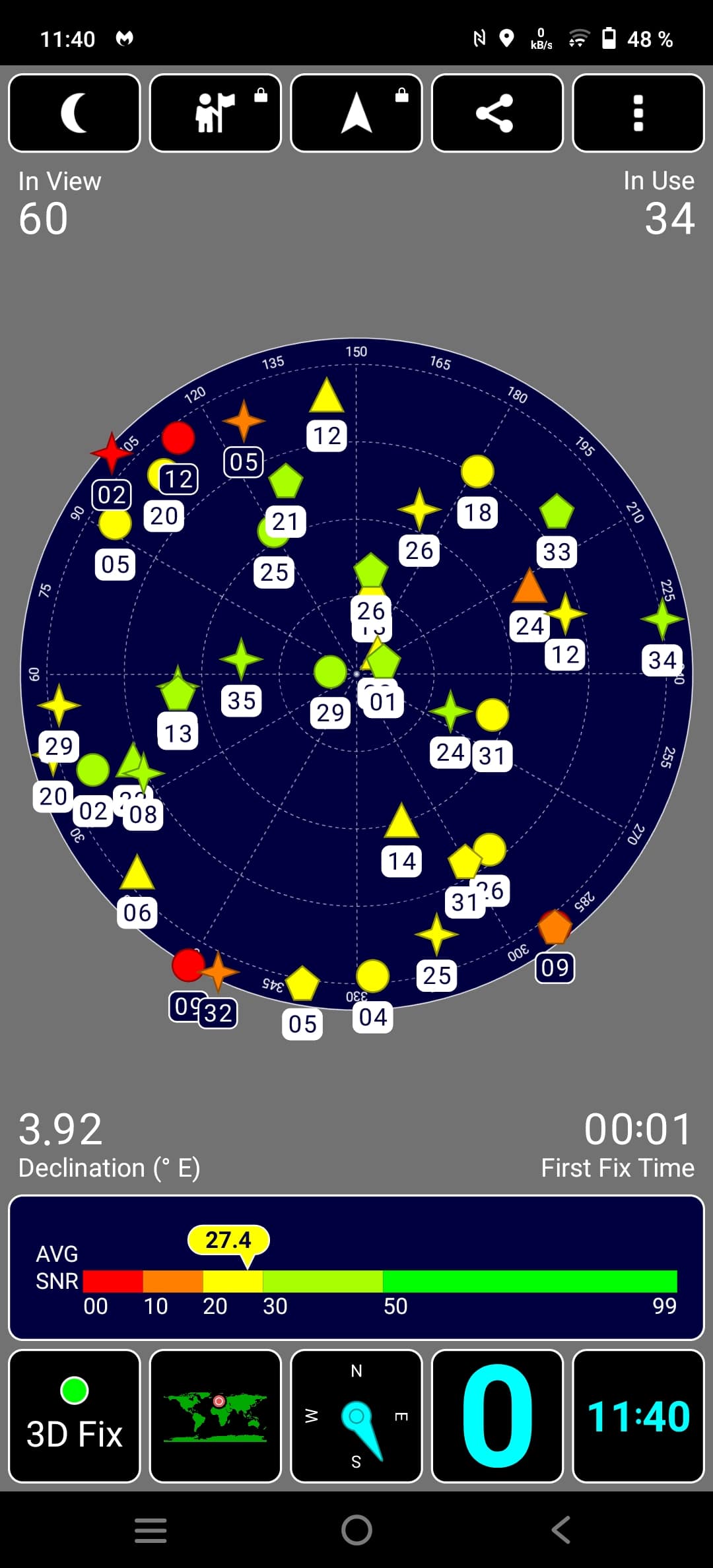Image resolution: width=713 pixels, height=1568 pixels.
Task: Toggle night mode with the moon button
Action: 75,113
